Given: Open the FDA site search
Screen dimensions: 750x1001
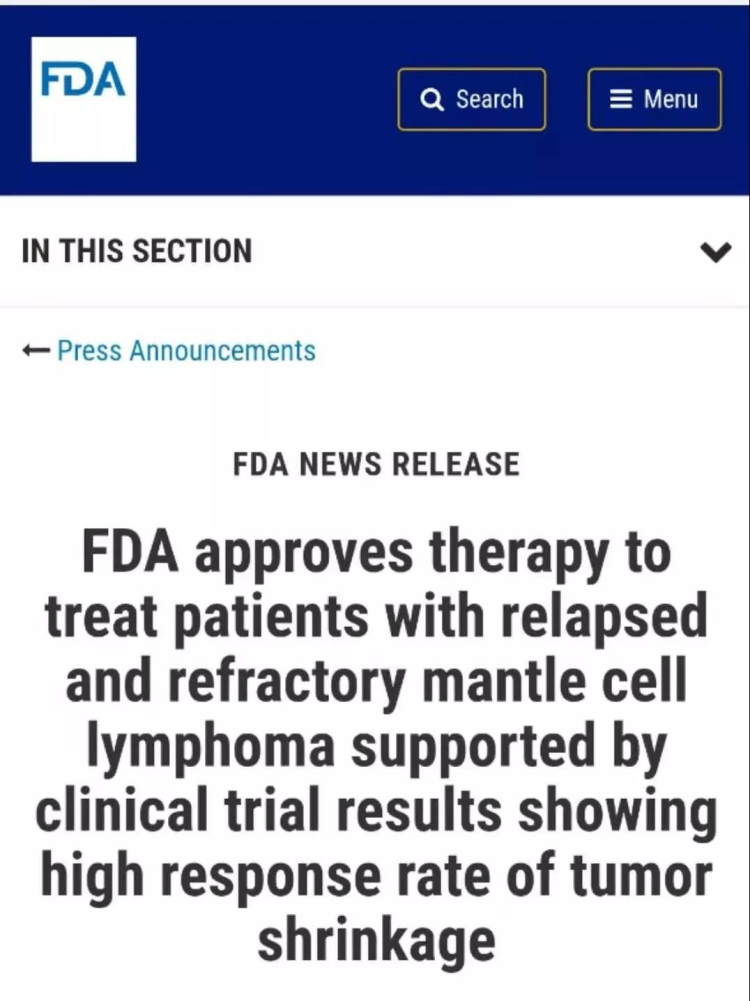Looking at the screenshot, I should (x=472, y=99).
